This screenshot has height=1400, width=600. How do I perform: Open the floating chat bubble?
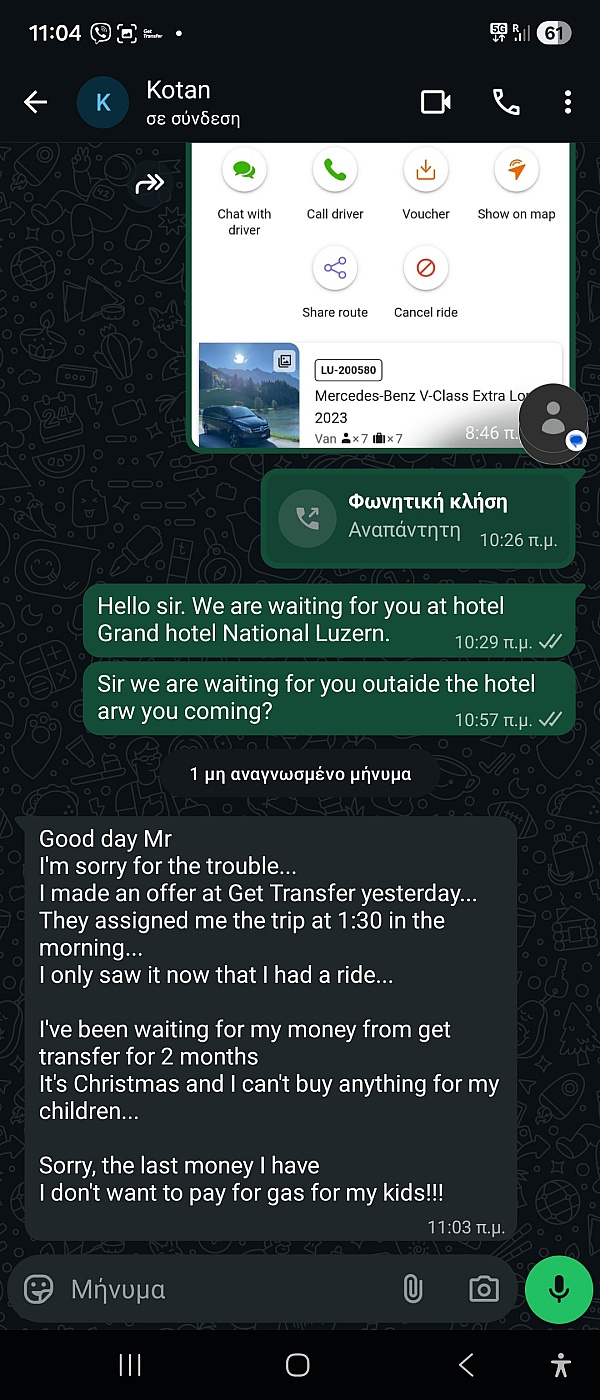click(x=553, y=422)
